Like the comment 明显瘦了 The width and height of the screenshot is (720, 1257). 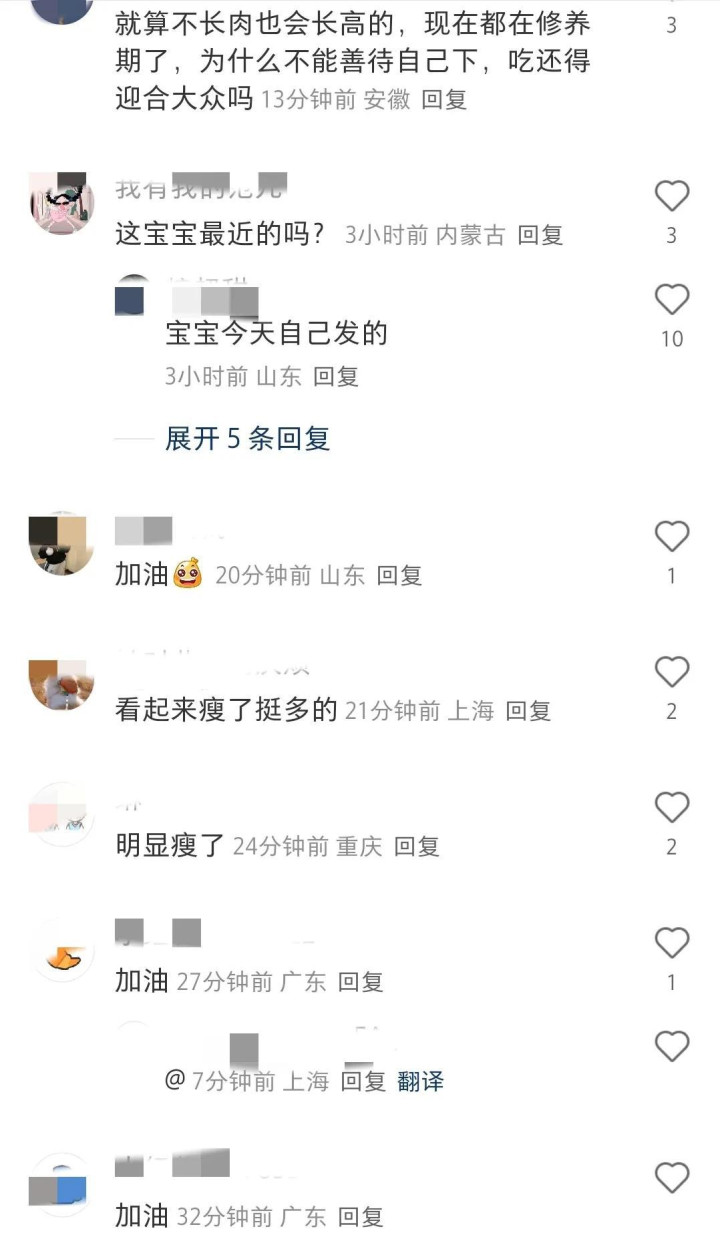[671, 808]
